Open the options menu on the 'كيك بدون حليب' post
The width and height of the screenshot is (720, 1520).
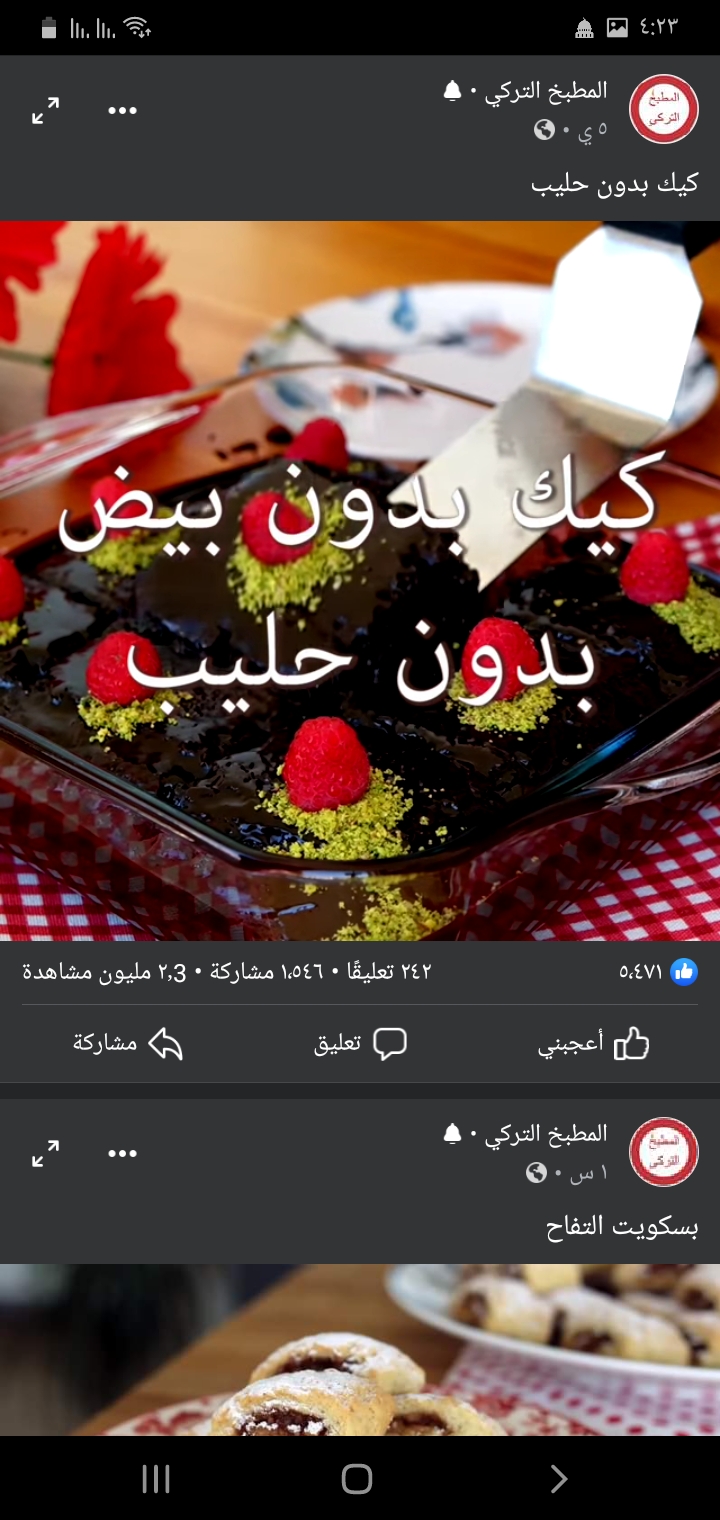click(122, 111)
